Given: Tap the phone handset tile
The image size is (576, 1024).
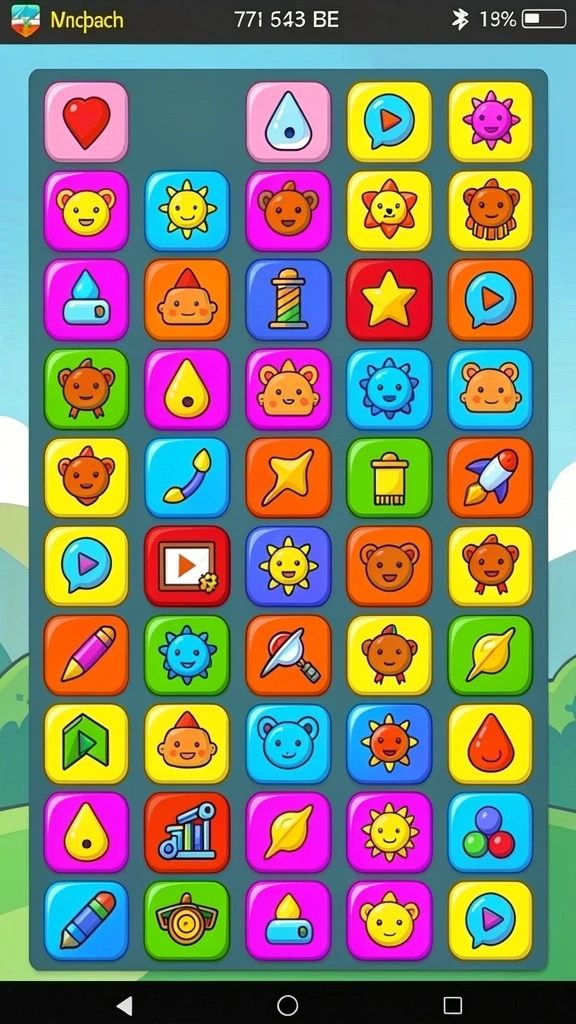Looking at the screenshot, I should pyautogui.click(x=187, y=477).
